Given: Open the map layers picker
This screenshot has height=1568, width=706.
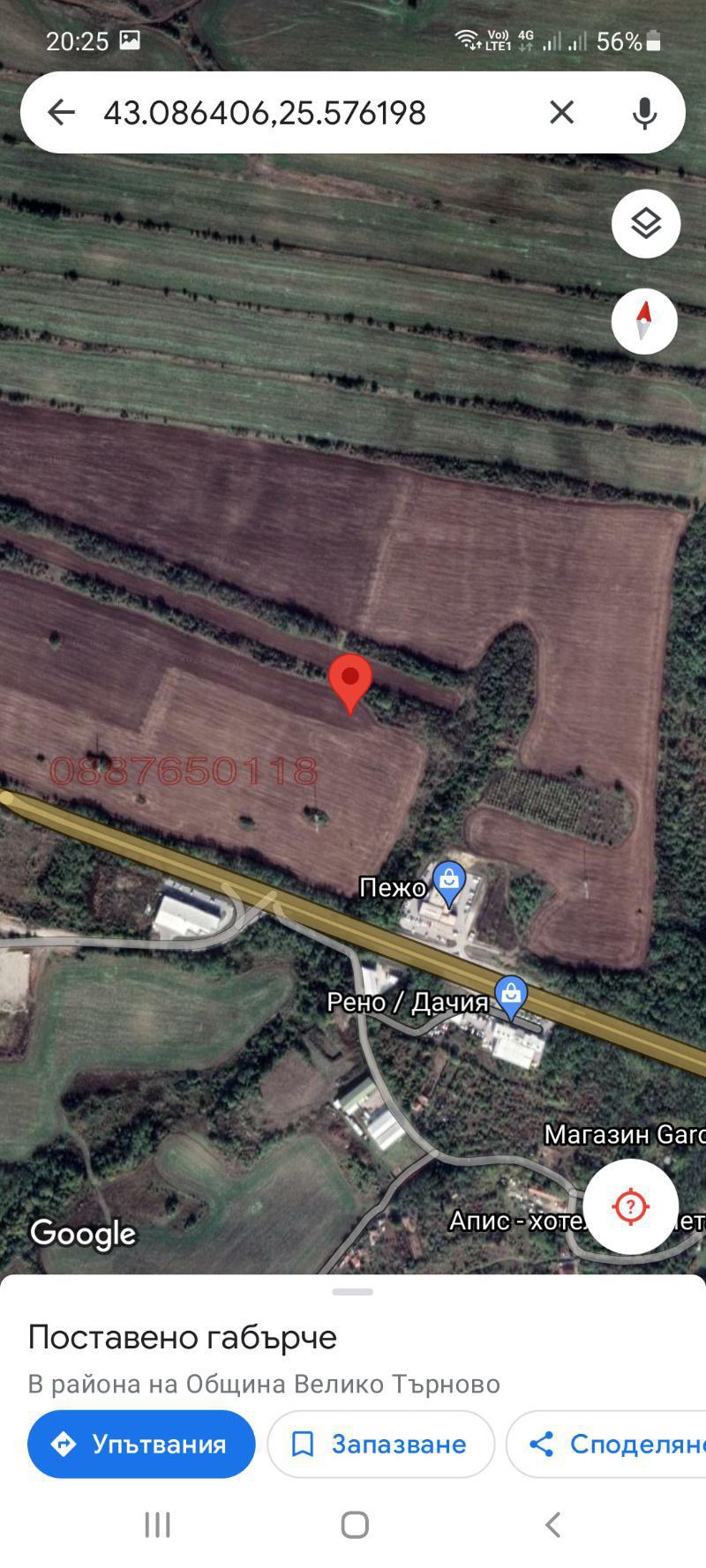Looking at the screenshot, I should [645, 224].
